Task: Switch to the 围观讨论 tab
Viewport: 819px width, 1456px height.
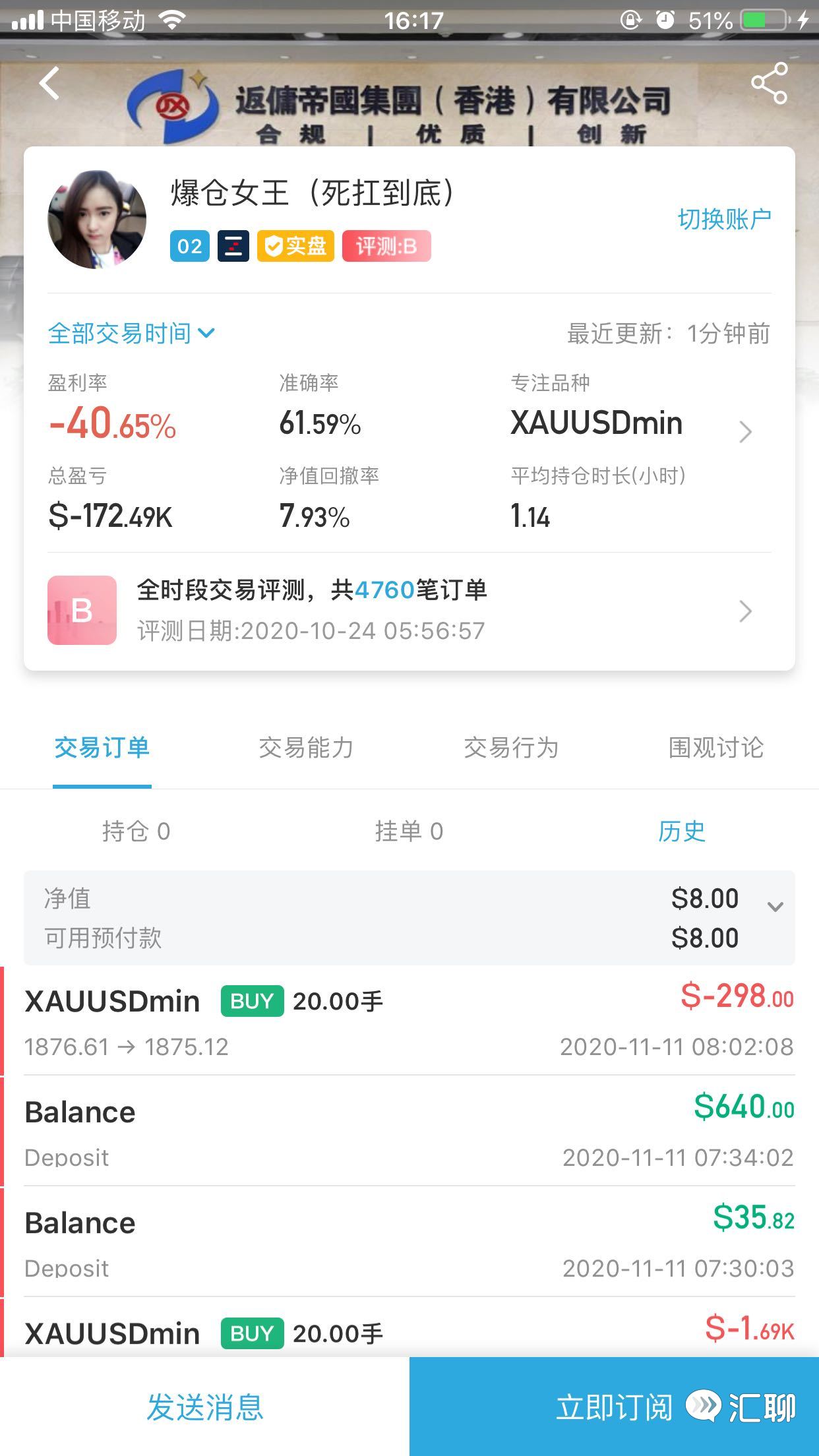Action: click(716, 748)
